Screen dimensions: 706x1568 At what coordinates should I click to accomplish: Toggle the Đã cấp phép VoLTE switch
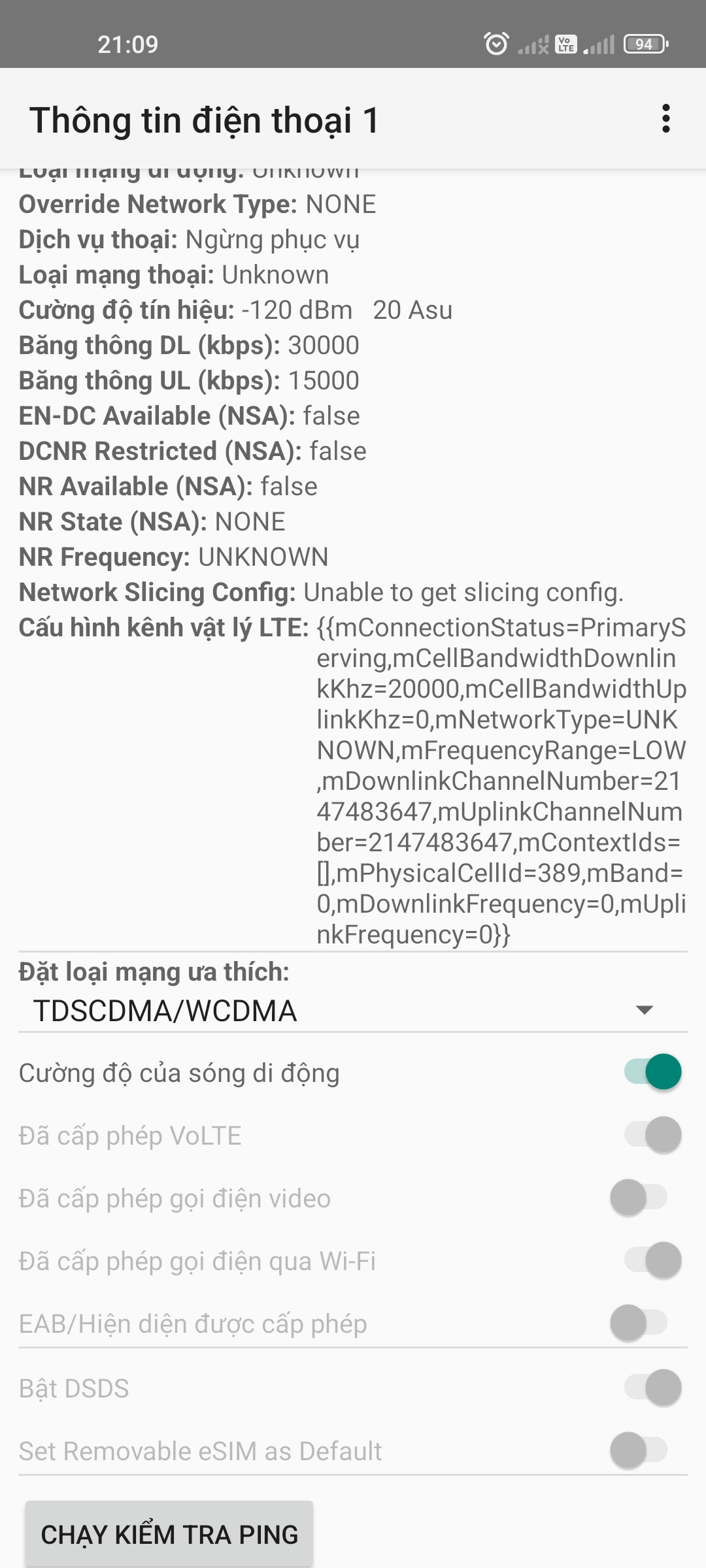[x=652, y=1135]
